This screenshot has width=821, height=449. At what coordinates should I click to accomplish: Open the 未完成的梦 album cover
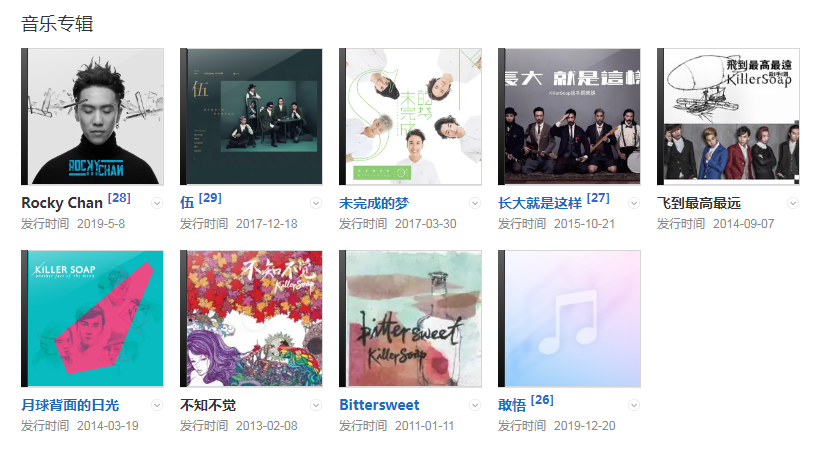410,117
